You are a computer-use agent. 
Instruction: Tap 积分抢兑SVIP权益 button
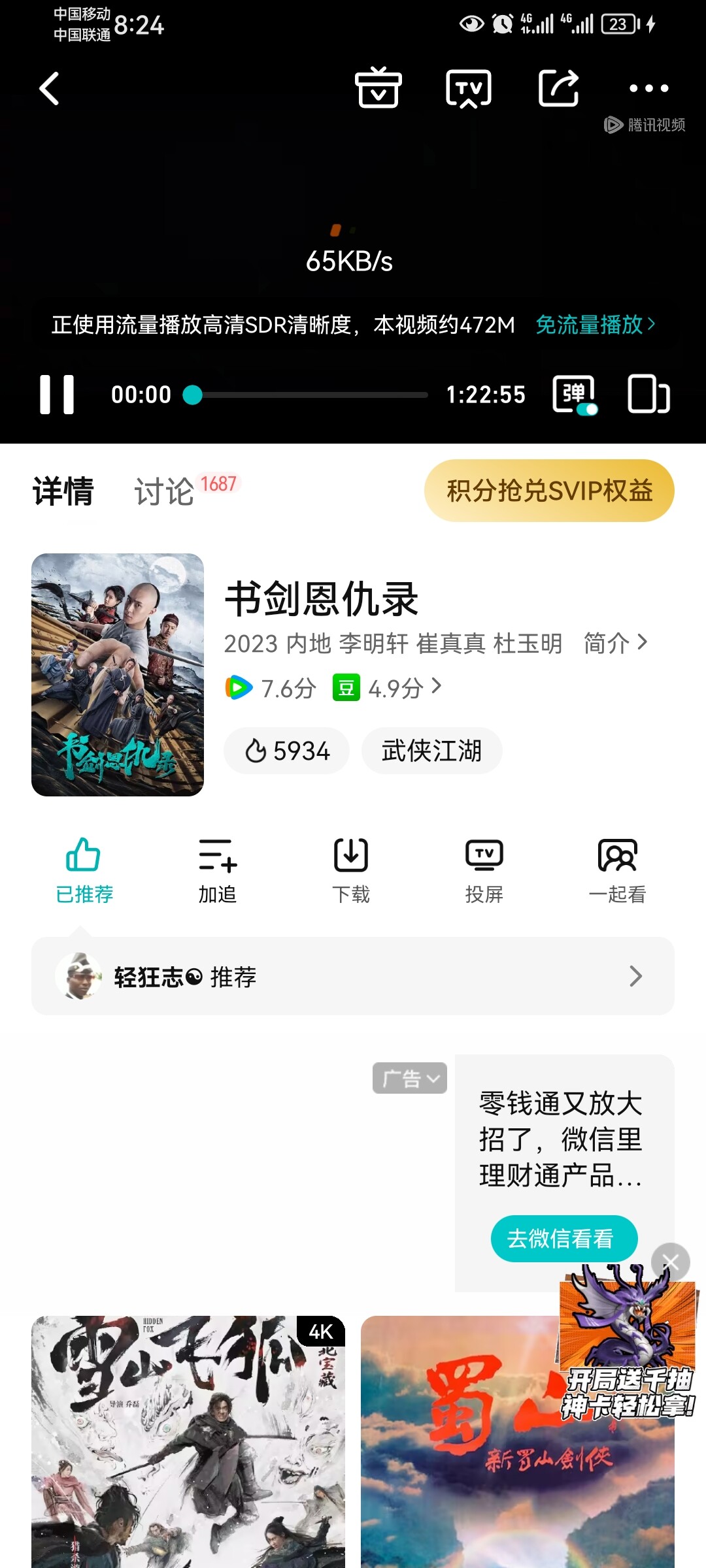click(x=549, y=491)
